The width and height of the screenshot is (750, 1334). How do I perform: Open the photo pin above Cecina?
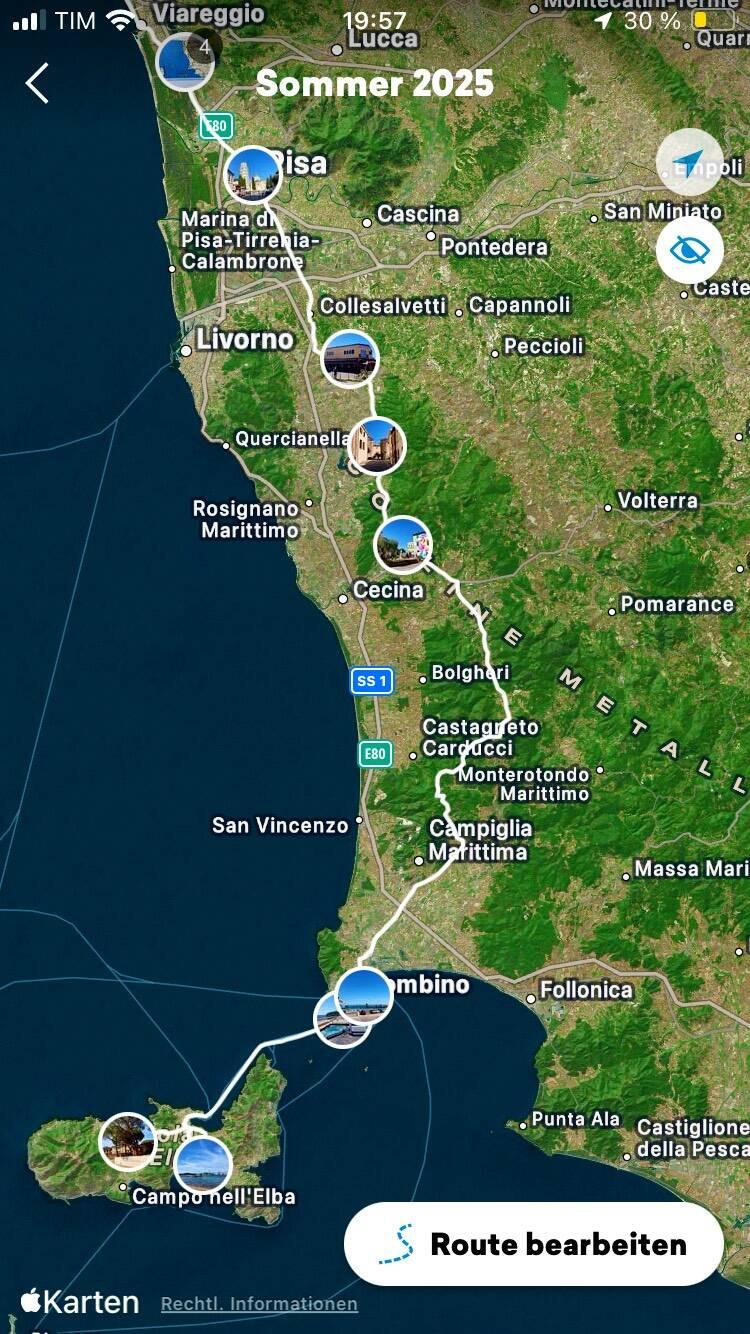pos(403,545)
